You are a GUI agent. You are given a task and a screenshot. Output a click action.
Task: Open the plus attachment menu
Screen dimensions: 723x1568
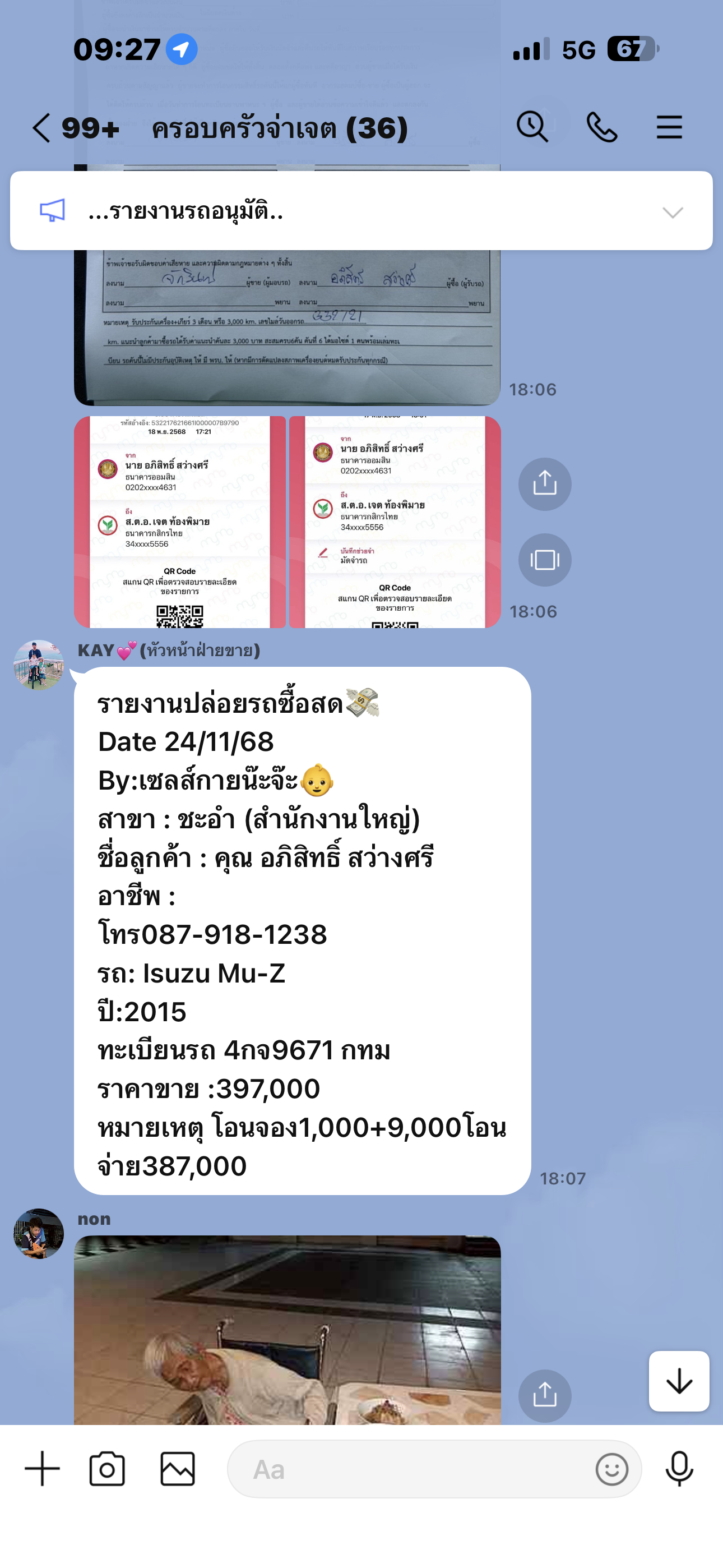42,1468
